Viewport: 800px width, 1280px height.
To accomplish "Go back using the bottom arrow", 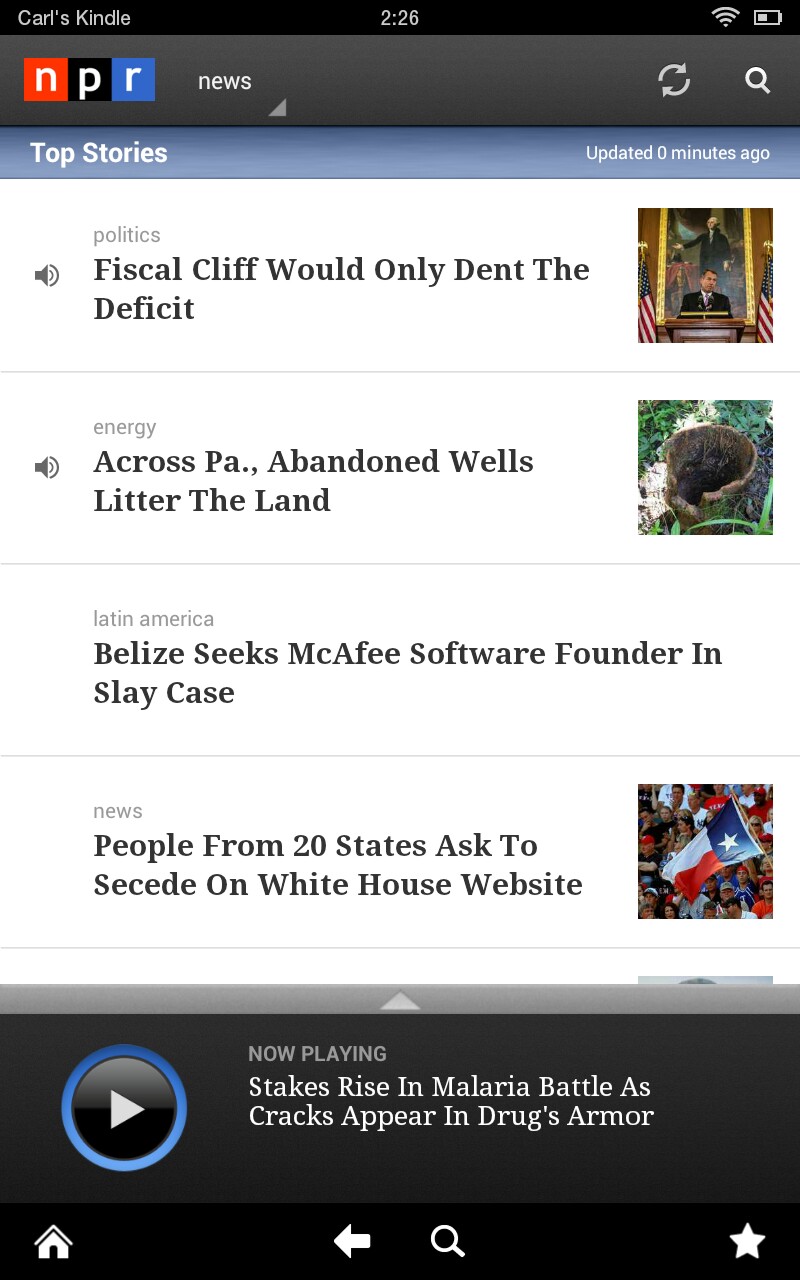I will 352,1242.
